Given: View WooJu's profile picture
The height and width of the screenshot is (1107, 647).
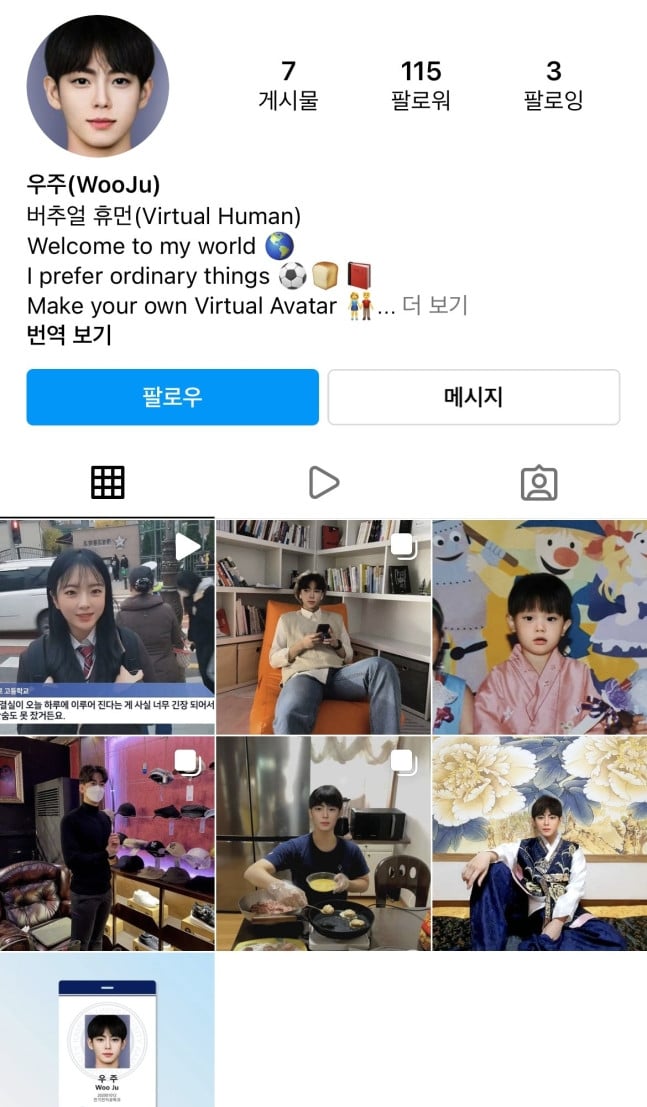Looking at the screenshot, I should pyautogui.click(x=97, y=86).
